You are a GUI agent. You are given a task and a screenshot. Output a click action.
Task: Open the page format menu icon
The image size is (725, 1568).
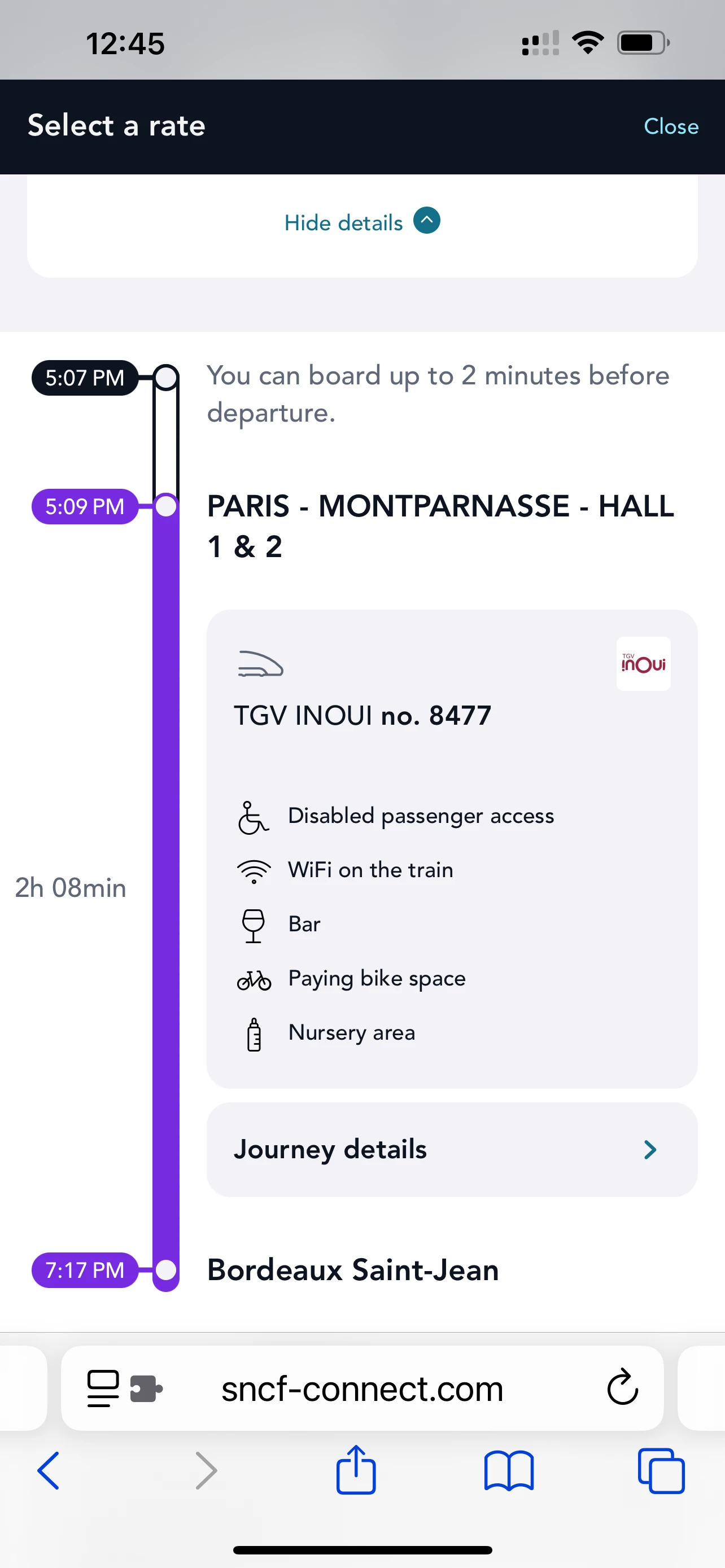(x=103, y=1389)
